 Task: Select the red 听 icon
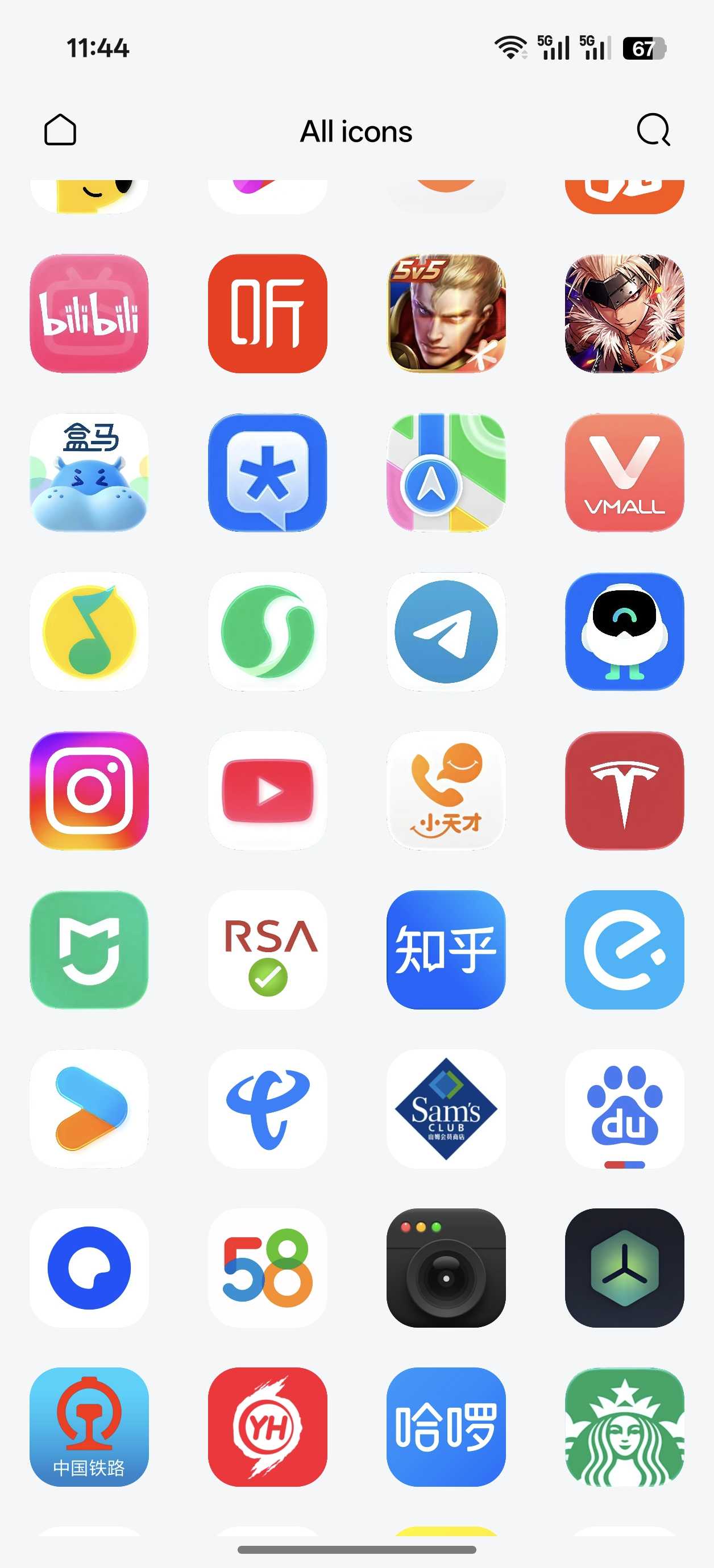[267, 314]
